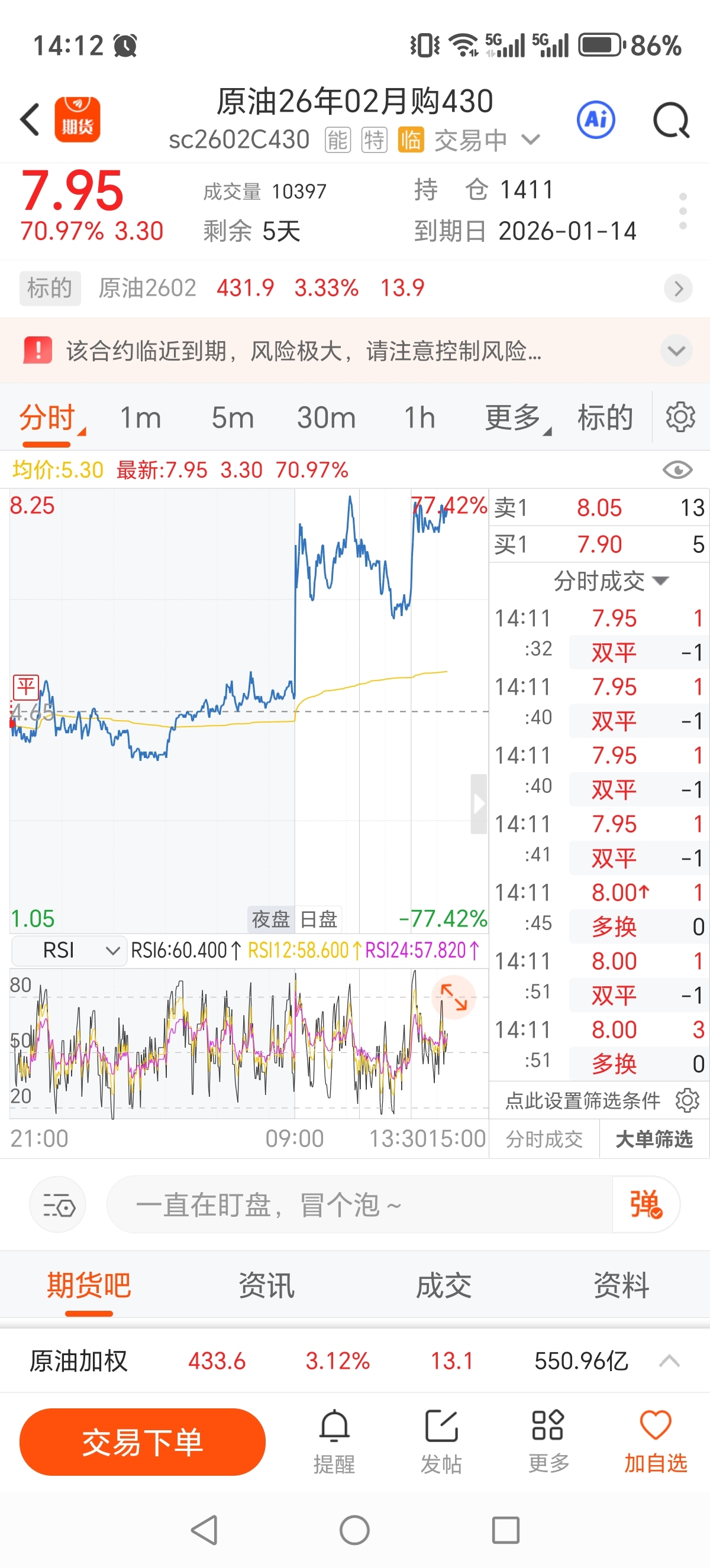Image resolution: width=710 pixels, height=1568 pixels.
Task: Expand the expiry risk warning banner
Action: 676,351
